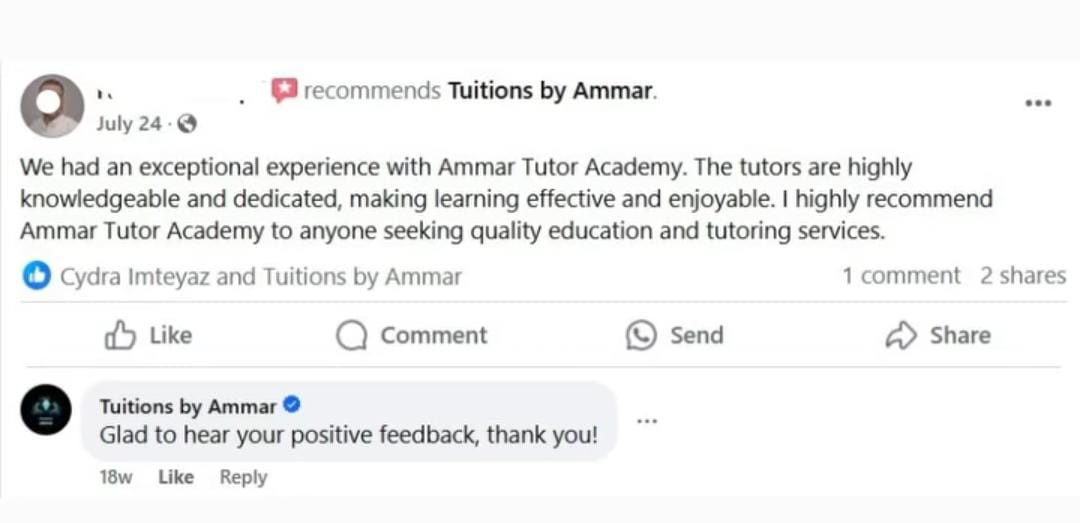Open the Tuitions by Ammar page link
The height and width of the screenshot is (523, 1080).
click(x=551, y=91)
